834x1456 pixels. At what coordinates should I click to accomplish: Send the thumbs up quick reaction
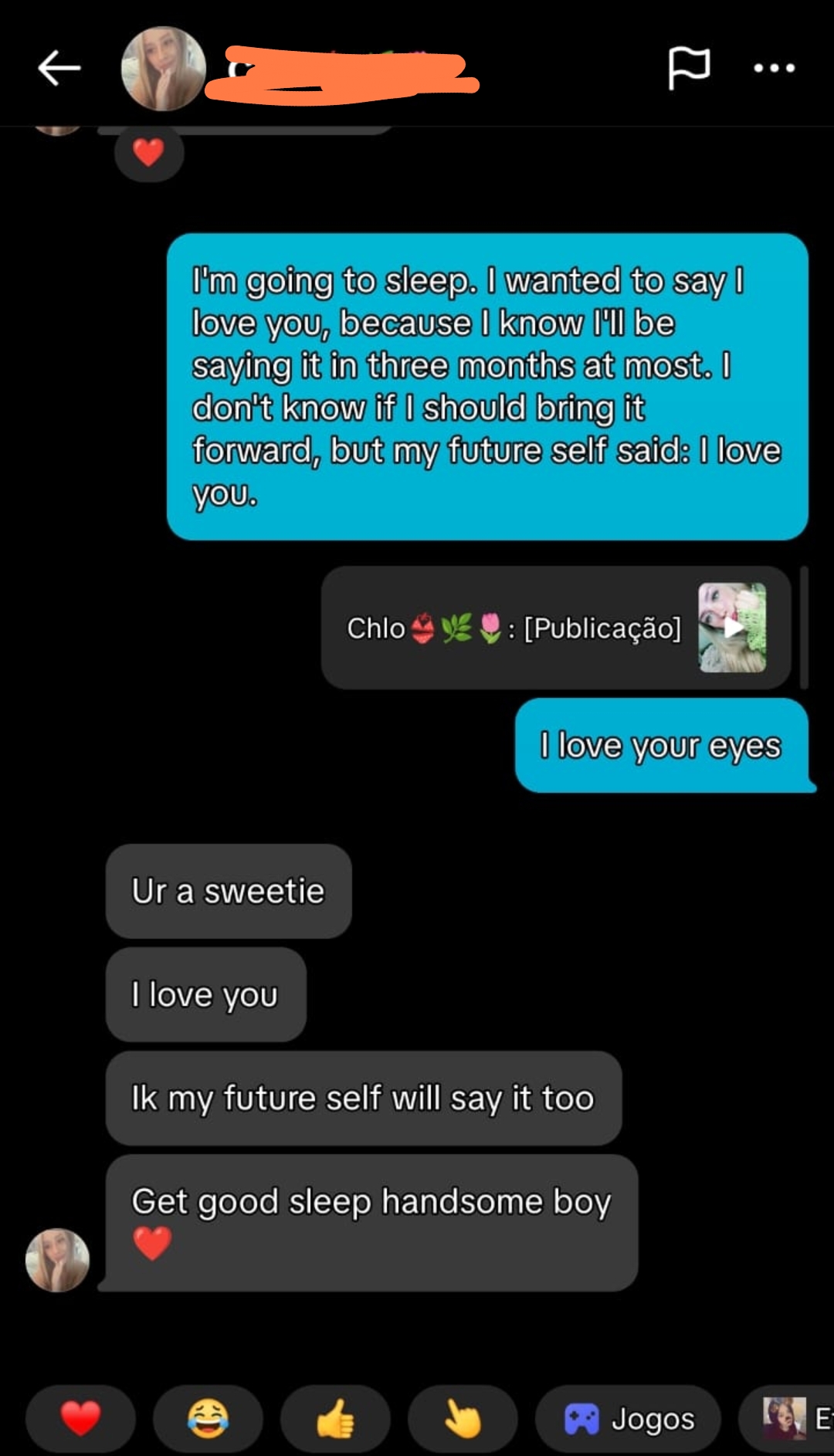pyautogui.click(x=335, y=1418)
